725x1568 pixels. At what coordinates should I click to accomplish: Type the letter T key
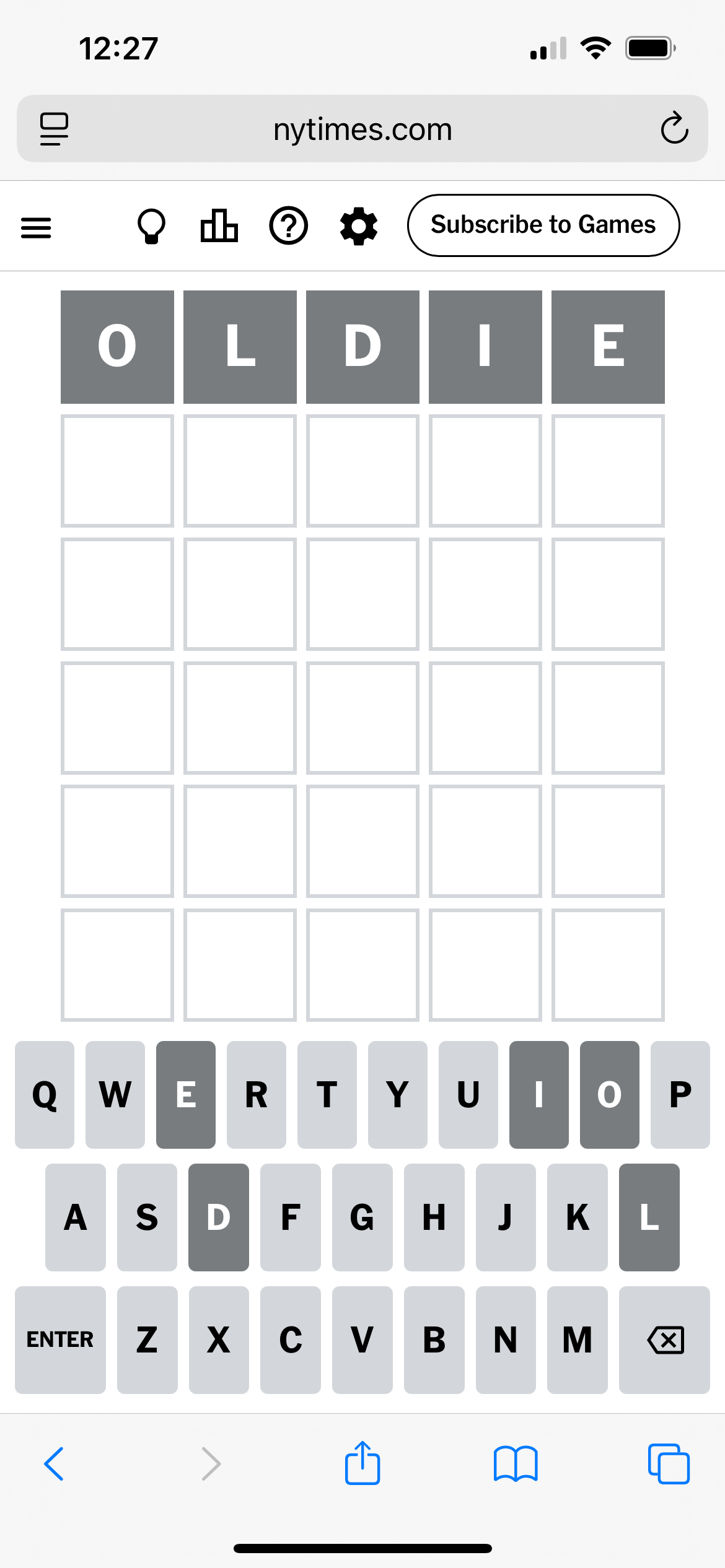pos(327,1095)
